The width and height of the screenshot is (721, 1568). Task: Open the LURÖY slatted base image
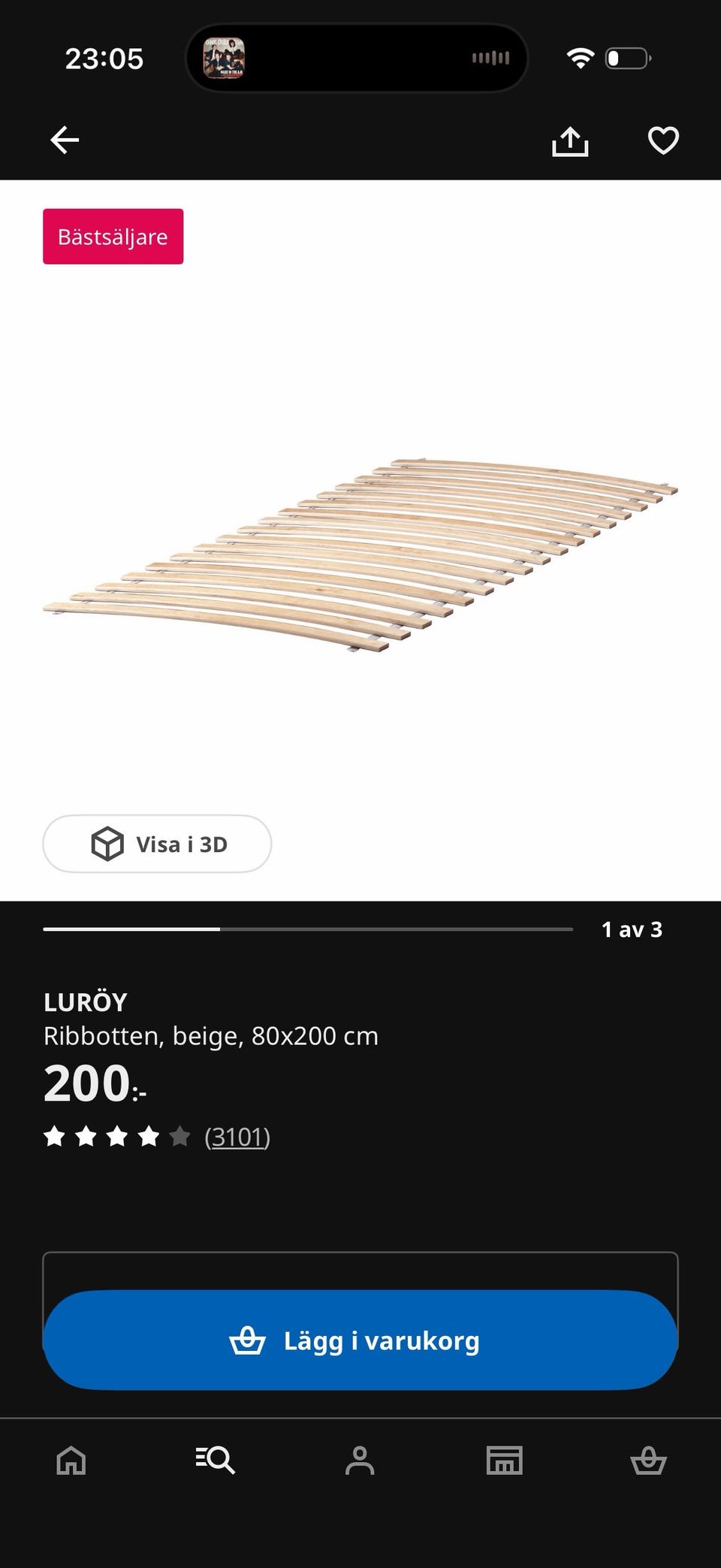360,554
